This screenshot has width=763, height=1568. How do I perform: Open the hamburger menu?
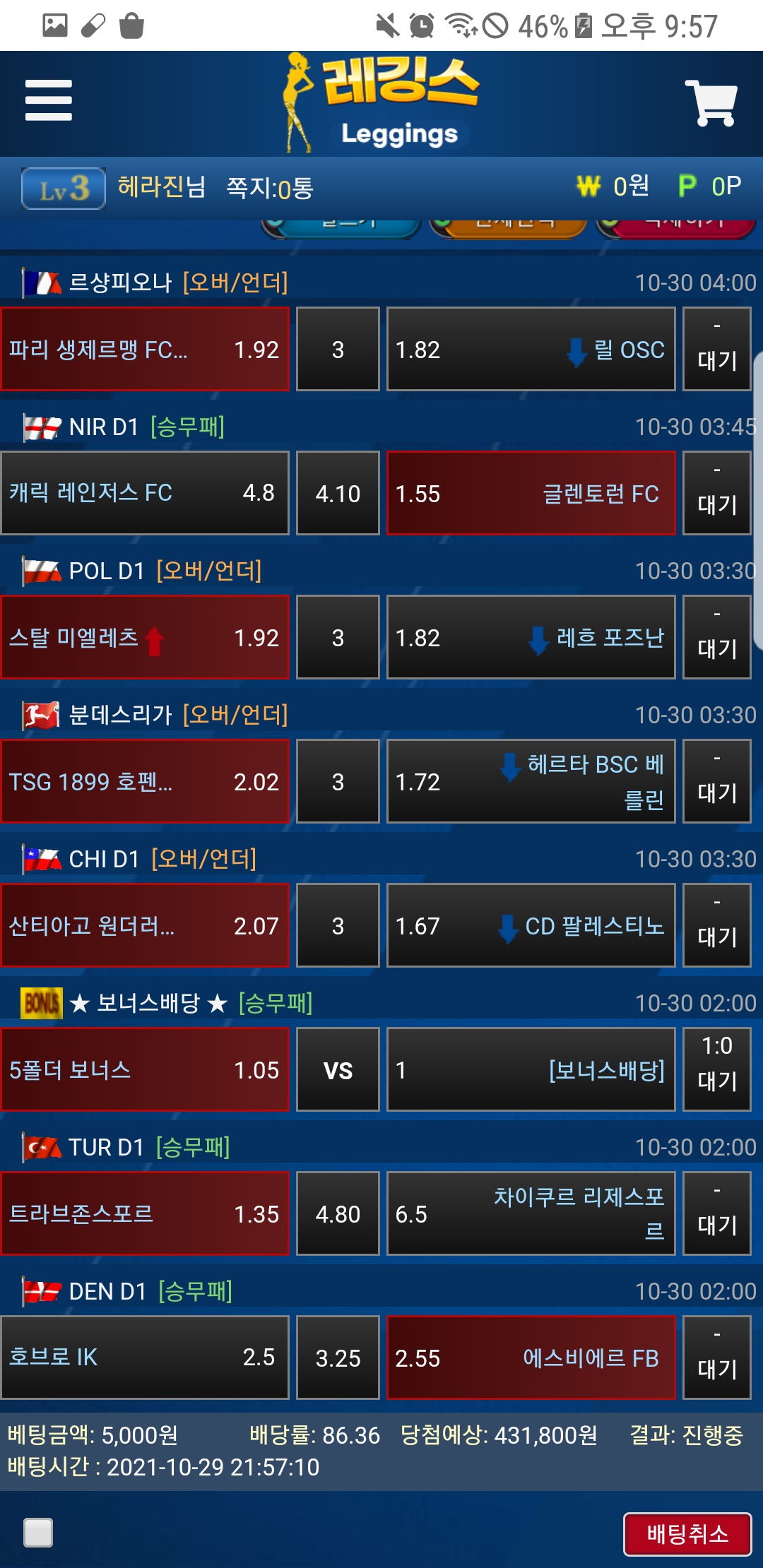[48, 100]
